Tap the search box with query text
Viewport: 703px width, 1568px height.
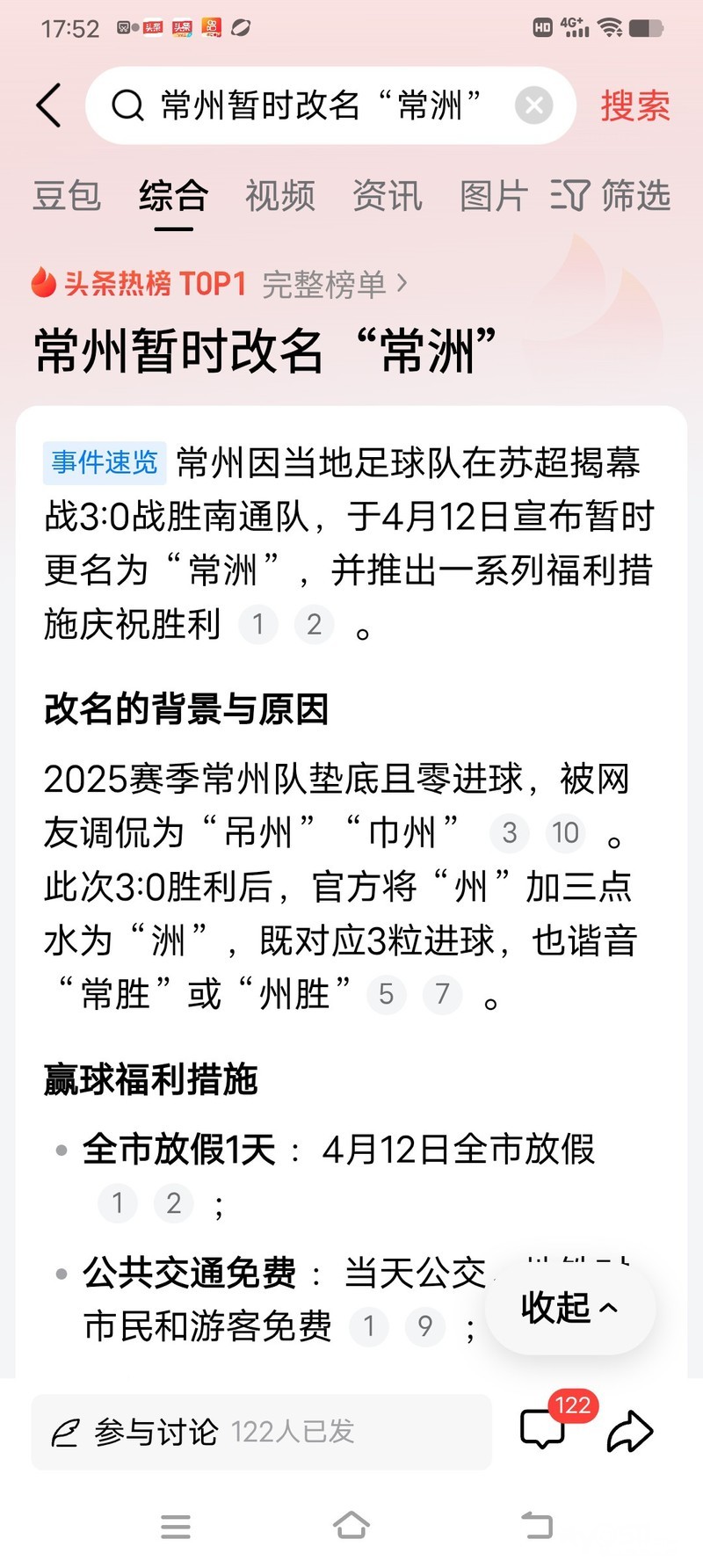316,105
